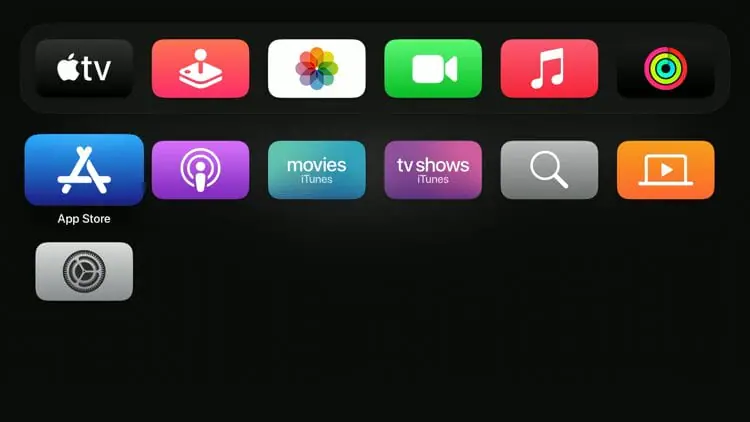Open iTunes tv shows

433,170
